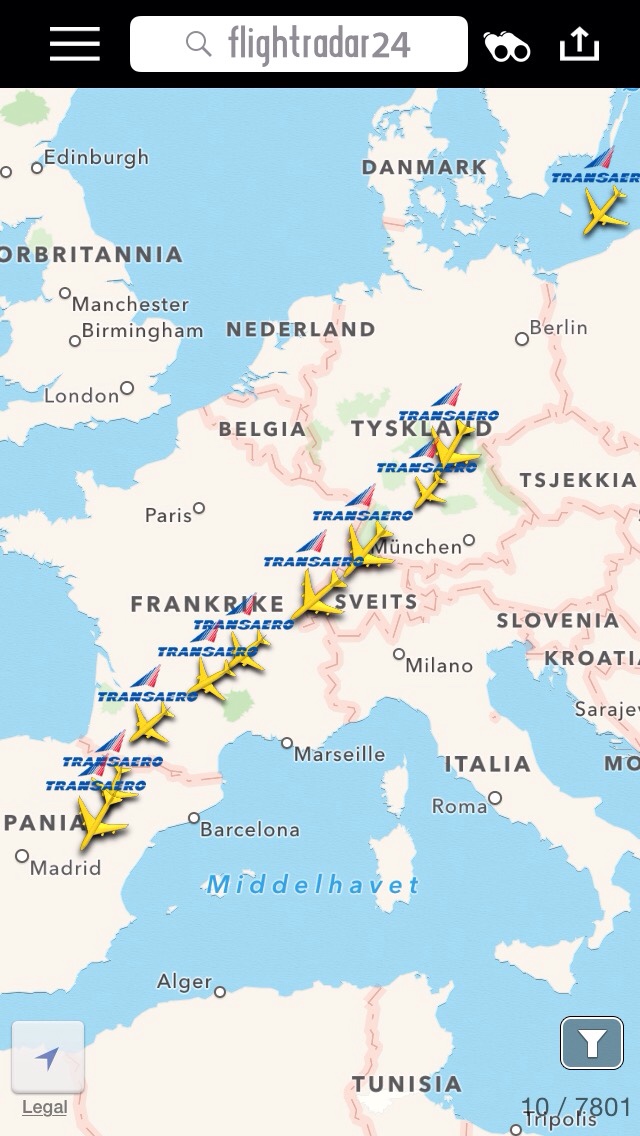Select the large Transaero plane by Sveits
Image resolution: width=640 pixels, height=1136 pixels.
(x=320, y=596)
